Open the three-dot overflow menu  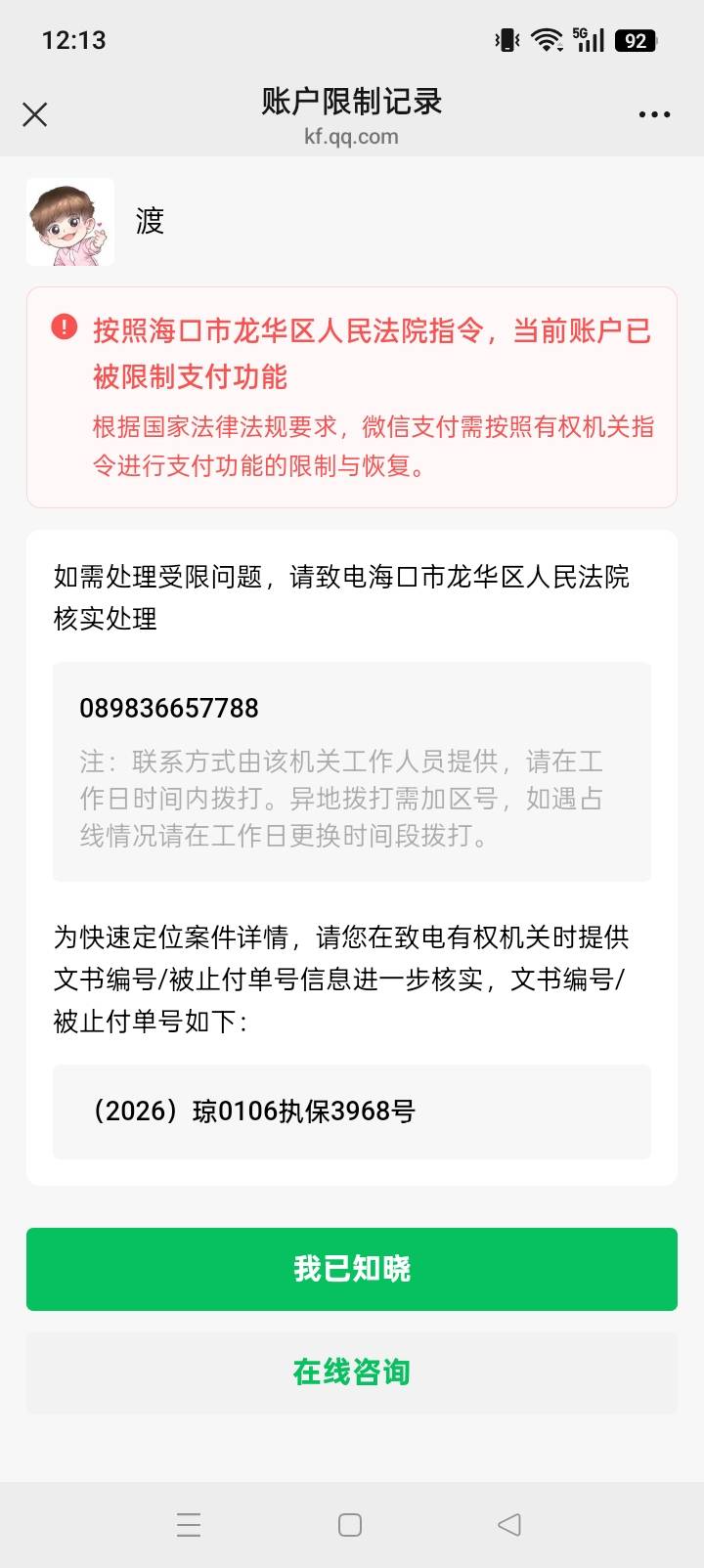click(x=654, y=115)
